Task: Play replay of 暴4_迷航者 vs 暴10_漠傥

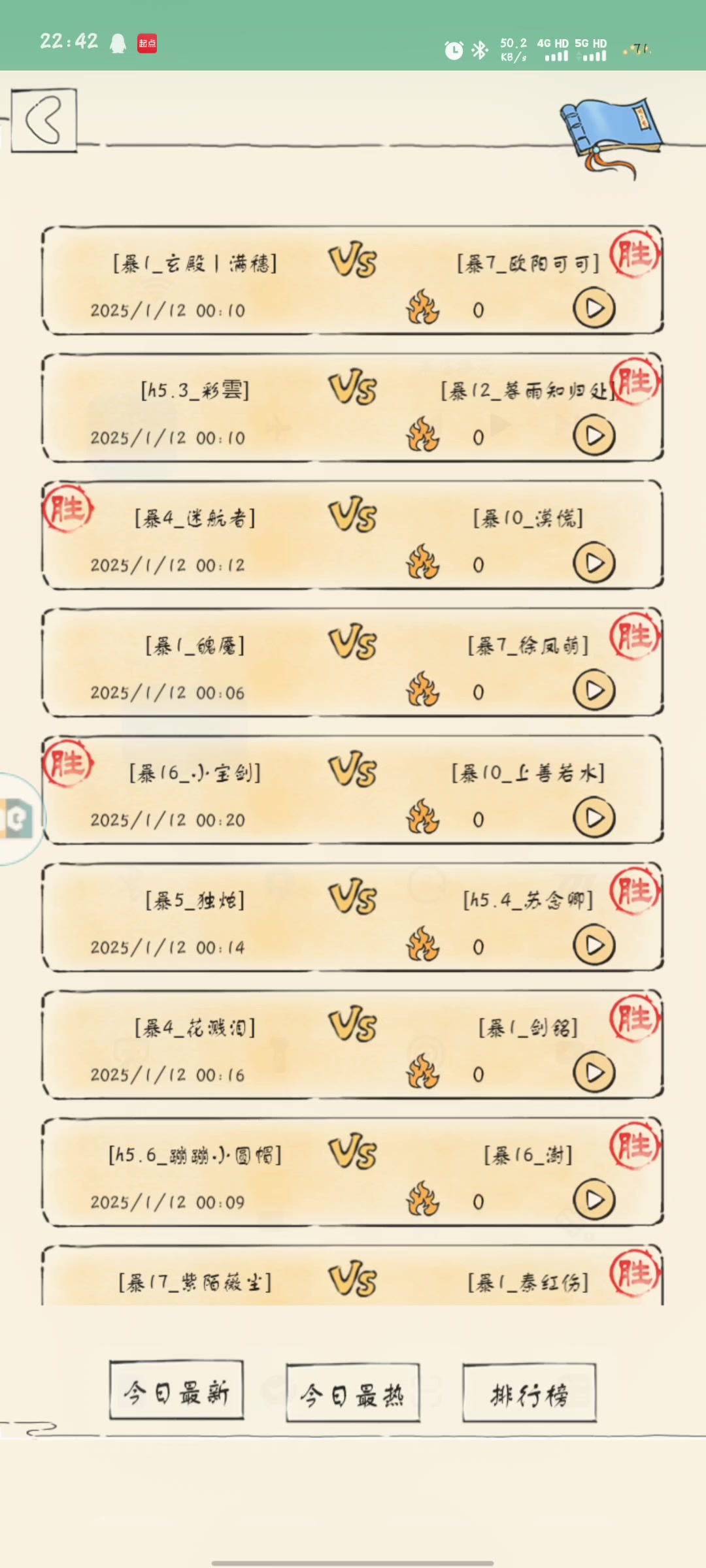Action: (594, 563)
